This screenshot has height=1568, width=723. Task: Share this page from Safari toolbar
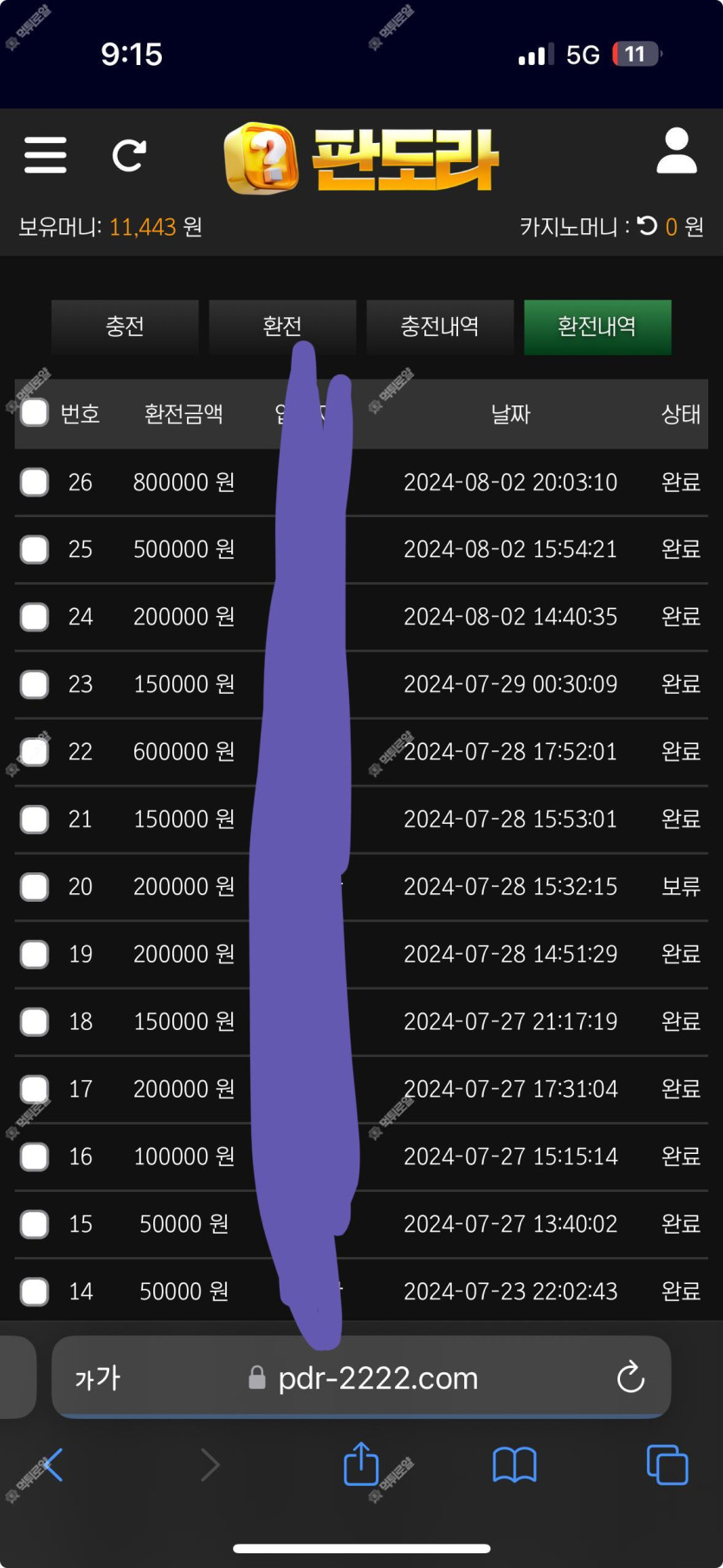361,1463
